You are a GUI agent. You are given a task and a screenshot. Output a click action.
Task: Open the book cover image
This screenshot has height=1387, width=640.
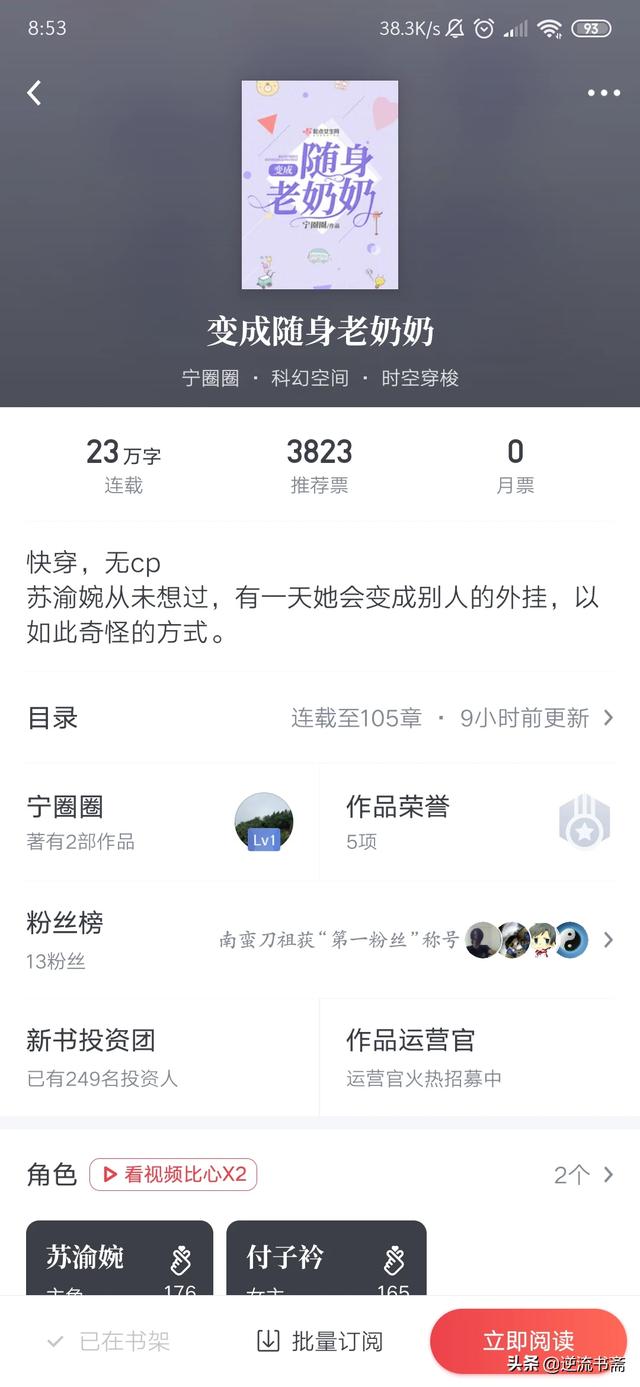click(x=320, y=185)
